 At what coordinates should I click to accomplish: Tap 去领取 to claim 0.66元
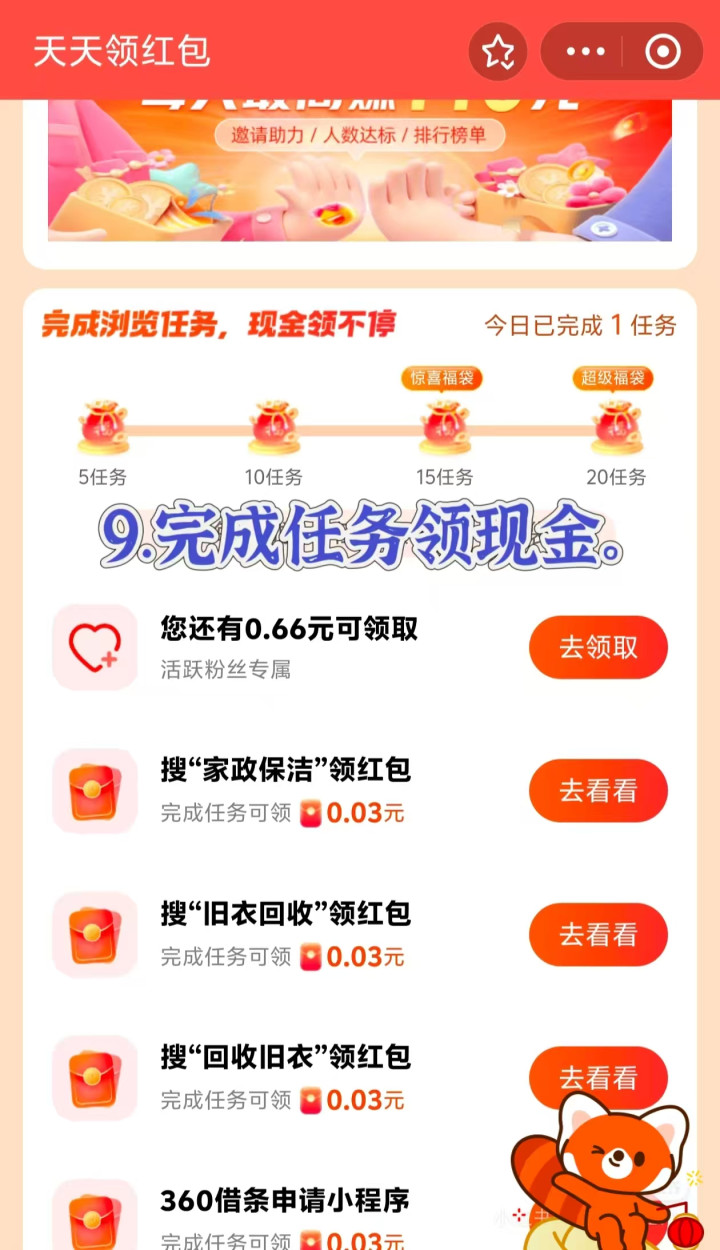click(598, 647)
